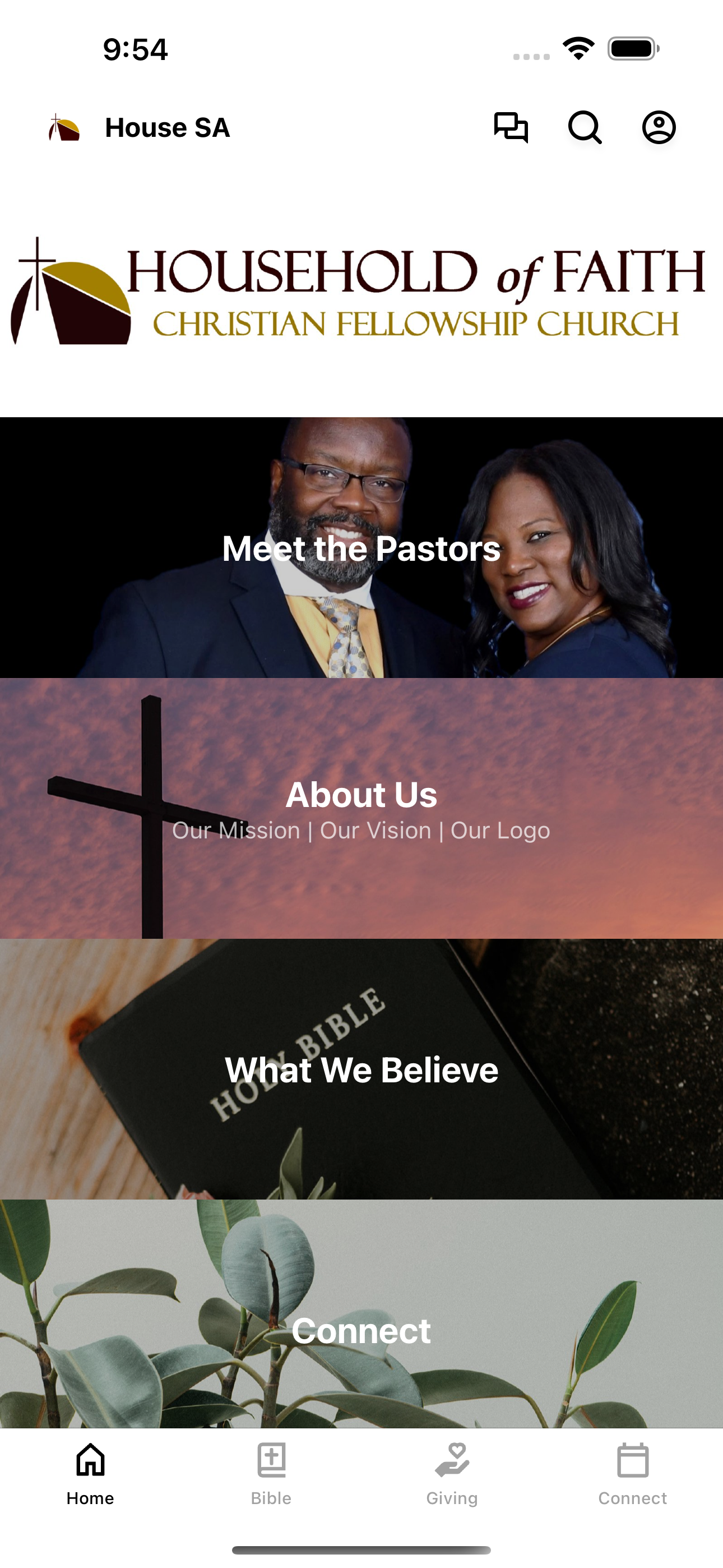Select the Home house icon

(90, 1458)
